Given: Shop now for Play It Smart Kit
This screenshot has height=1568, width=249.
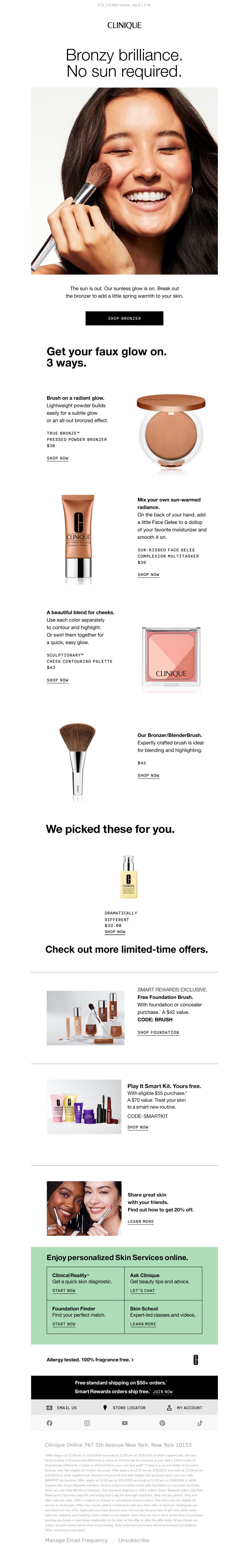Looking at the screenshot, I should click(x=138, y=1127).
